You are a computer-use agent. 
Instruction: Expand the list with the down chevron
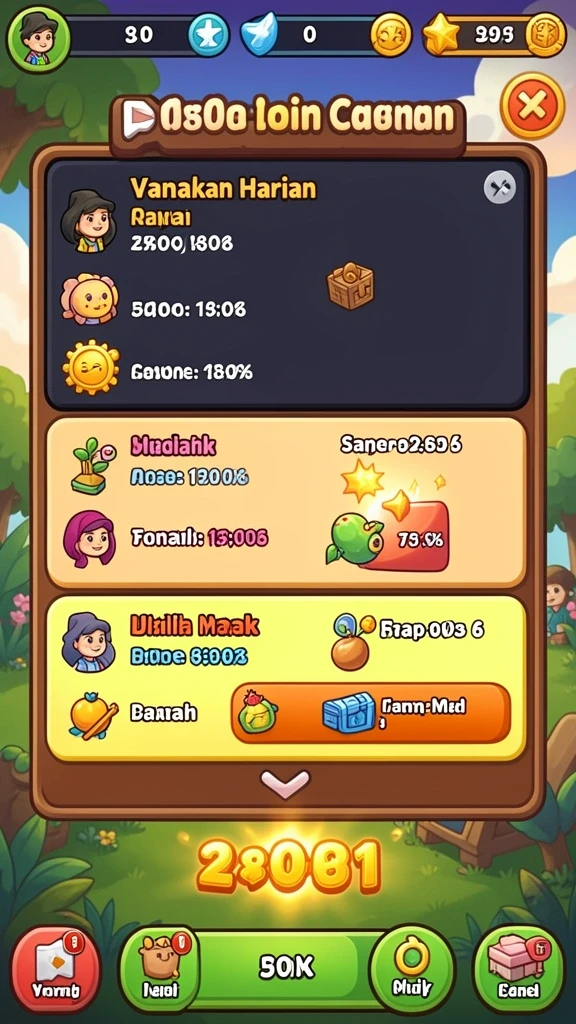[285, 782]
